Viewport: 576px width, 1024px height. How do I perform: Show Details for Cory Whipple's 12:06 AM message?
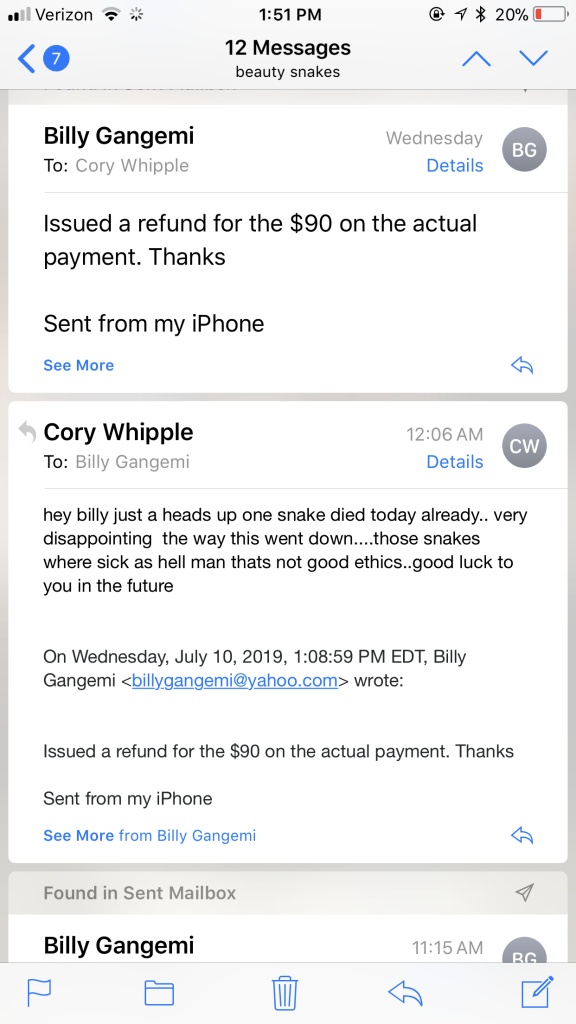click(x=455, y=462)
